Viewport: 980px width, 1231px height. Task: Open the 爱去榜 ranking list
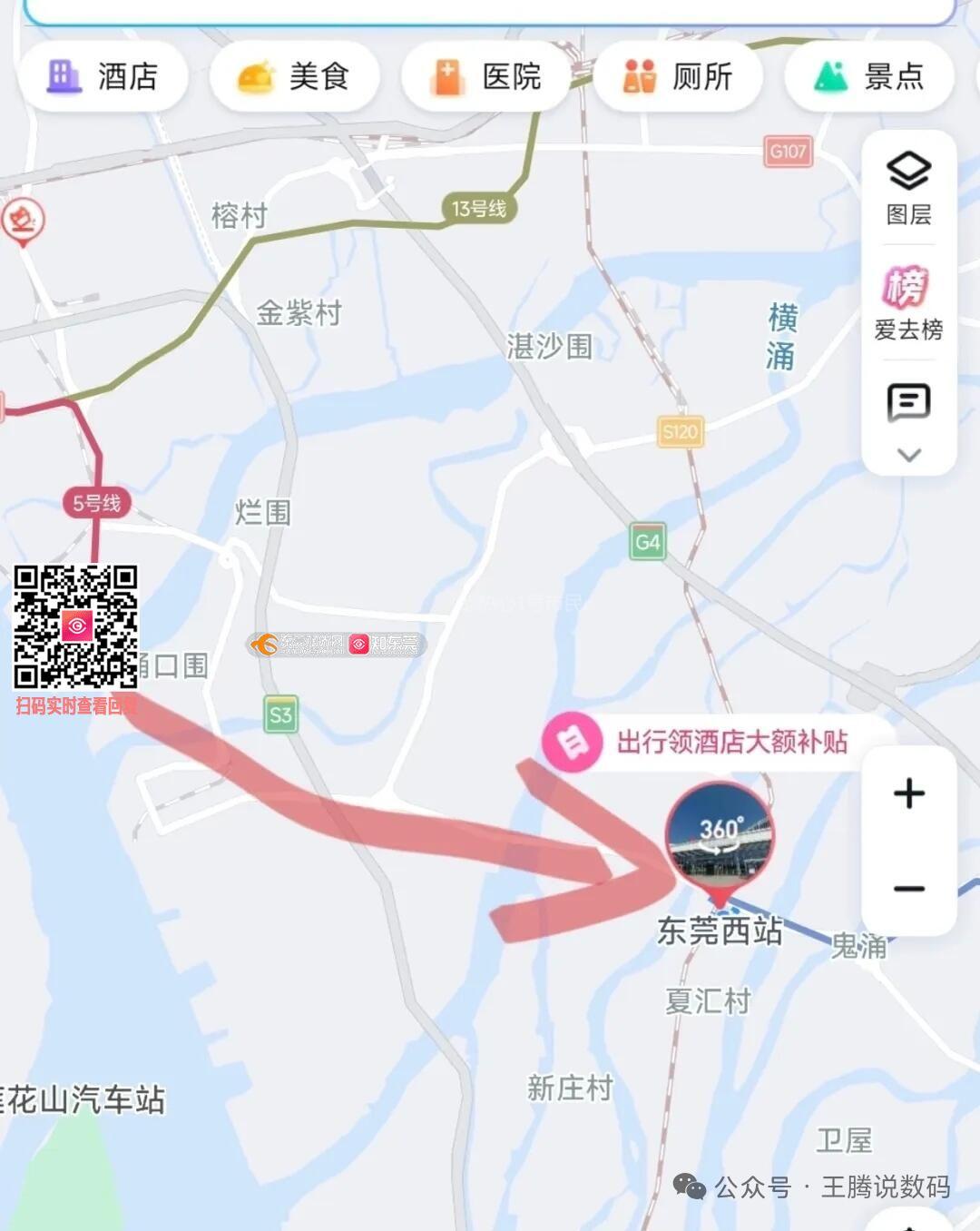pyautogui.click(x=908, y=304)
